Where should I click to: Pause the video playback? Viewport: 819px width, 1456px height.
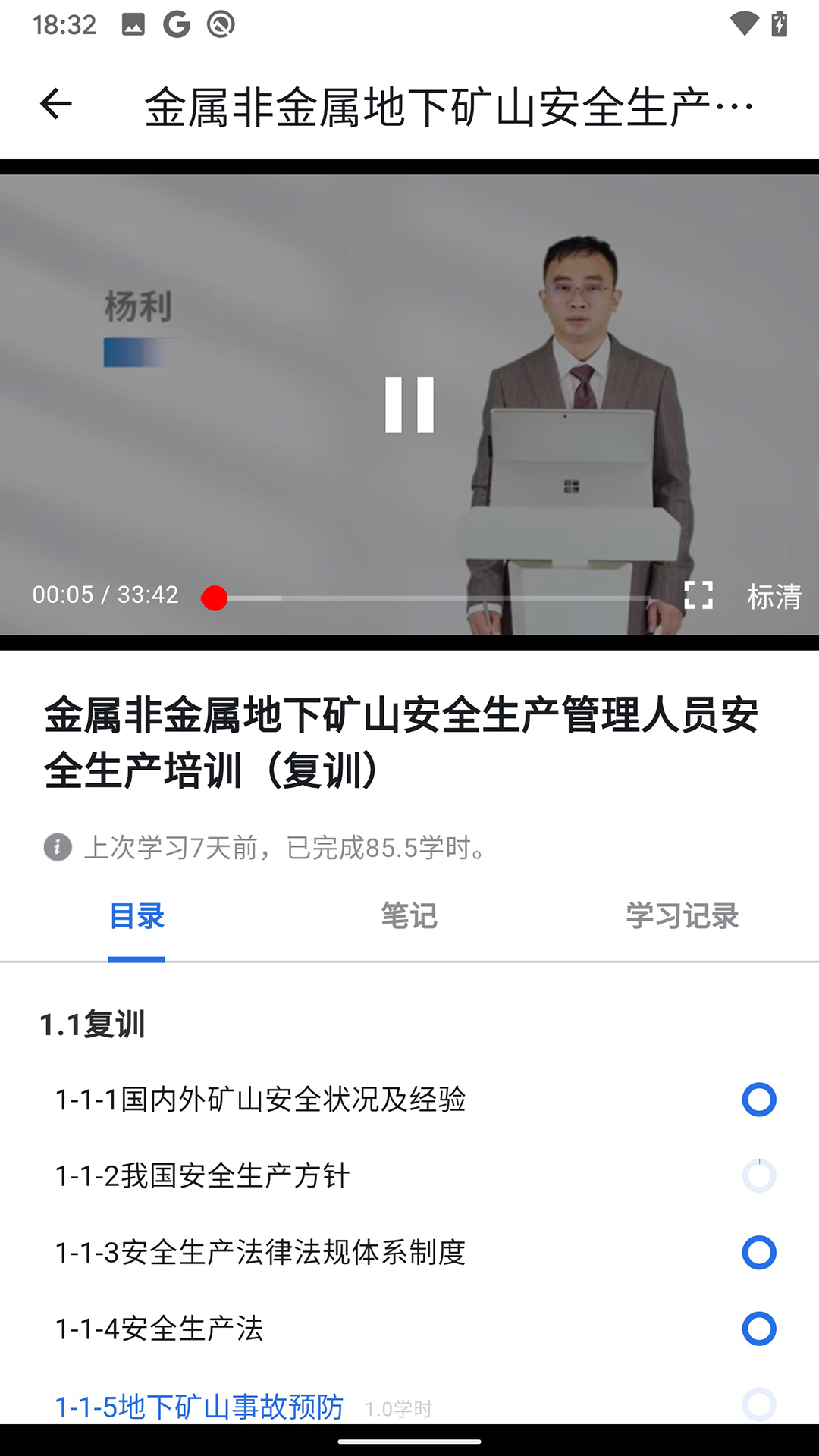(409, 406)
